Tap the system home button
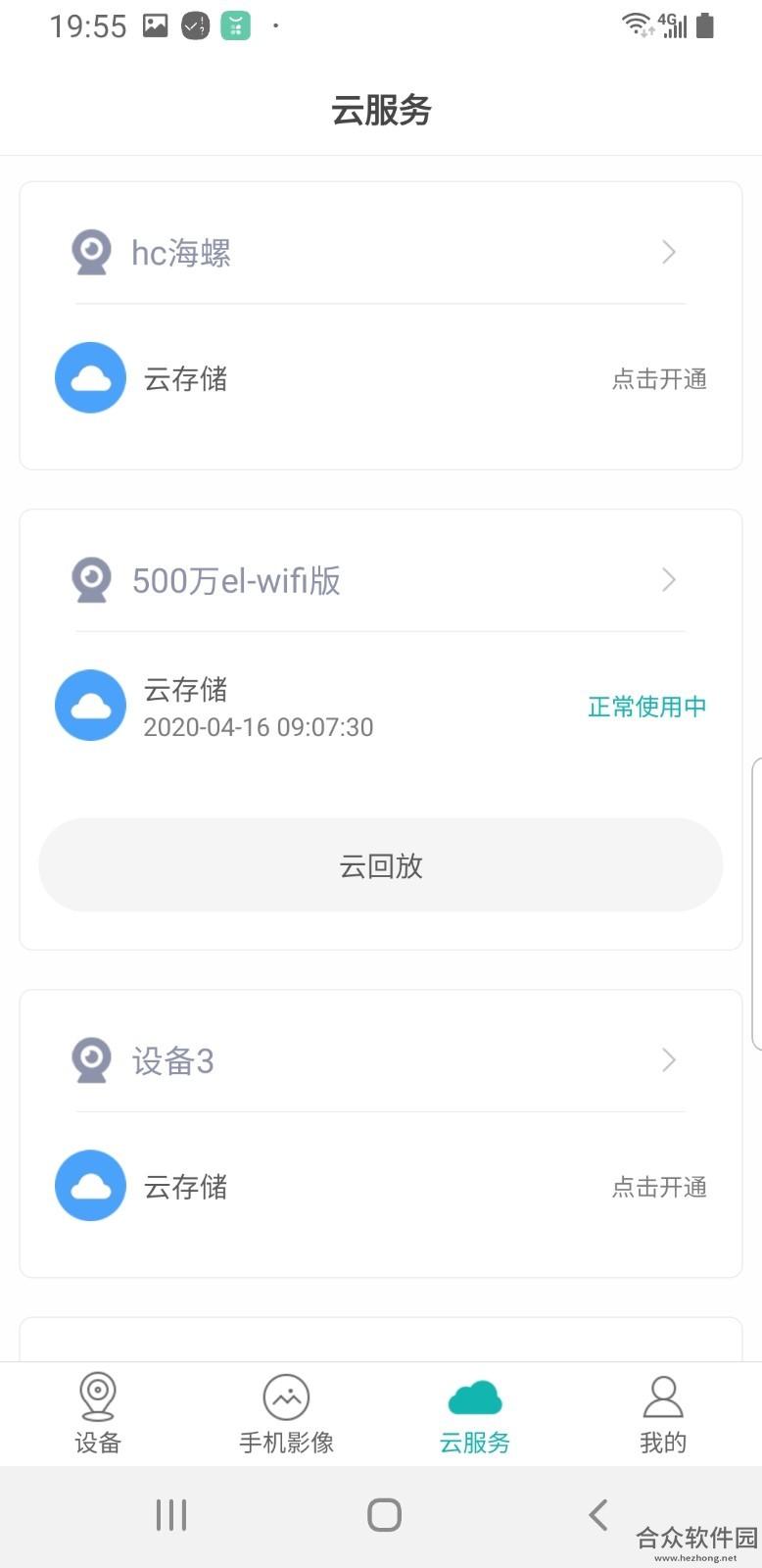 384,1514
